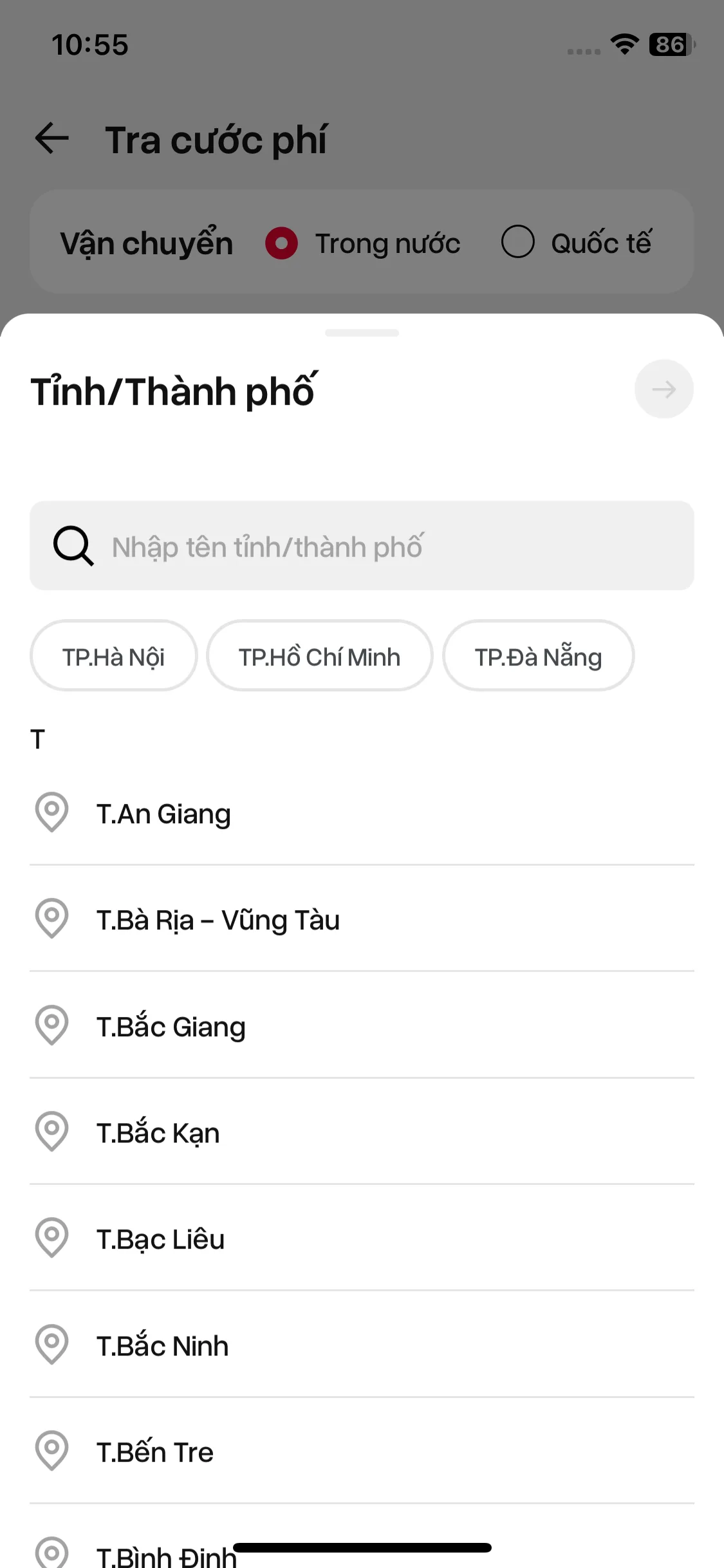724x1568 pixels.
Task: Tap the magnifier search icon
Action: (73, 546)
